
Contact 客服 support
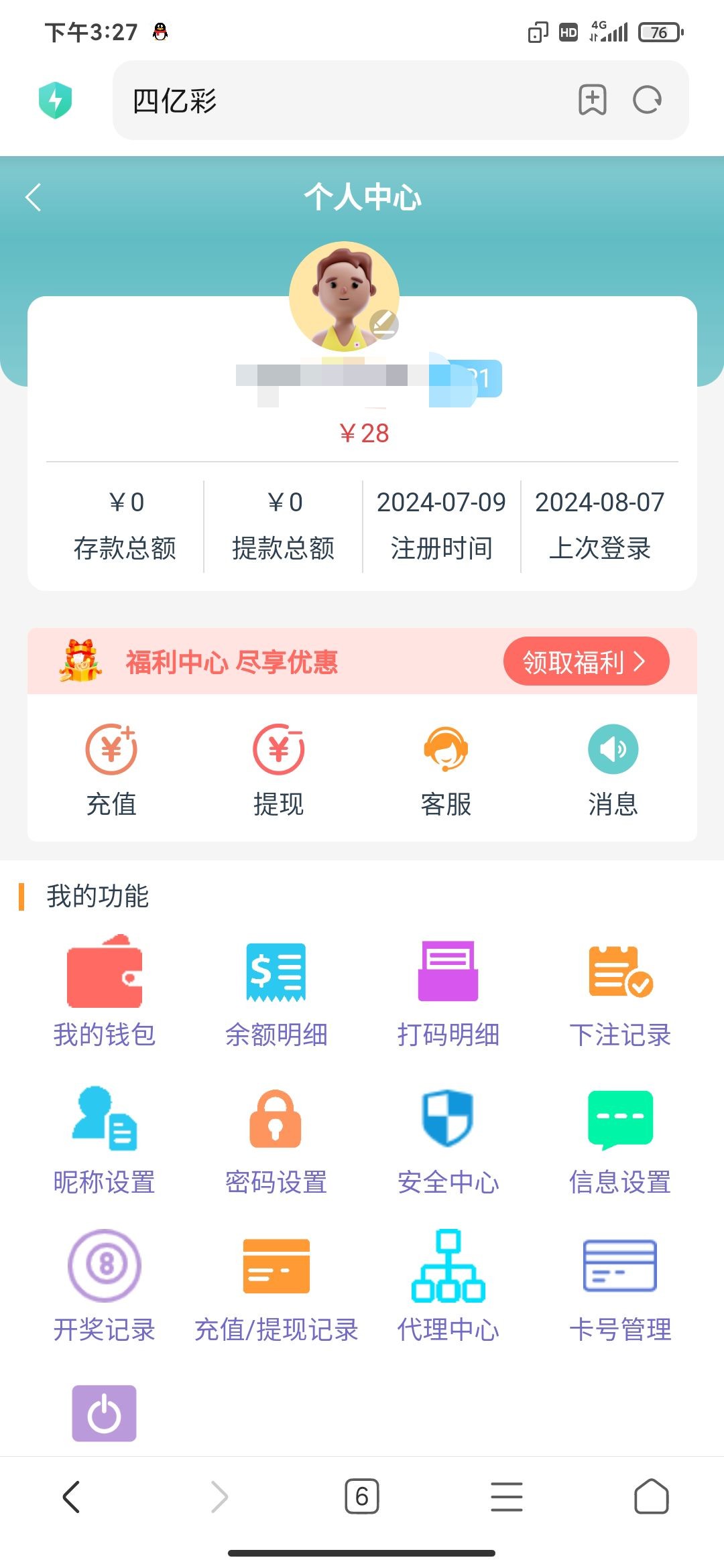pyautogui.click(x=446, y=769)
